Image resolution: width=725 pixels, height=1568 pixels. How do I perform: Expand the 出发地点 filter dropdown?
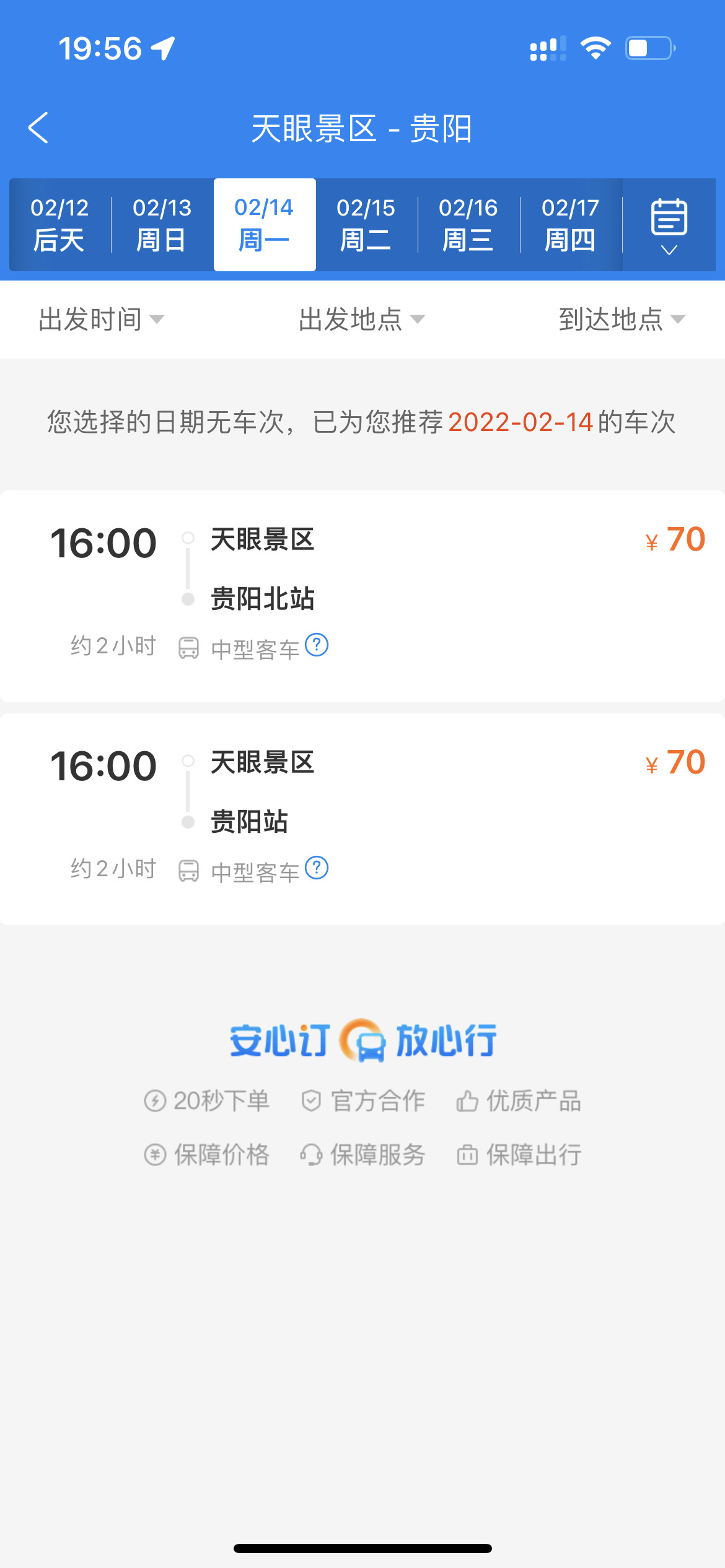(x=362, y=320)
